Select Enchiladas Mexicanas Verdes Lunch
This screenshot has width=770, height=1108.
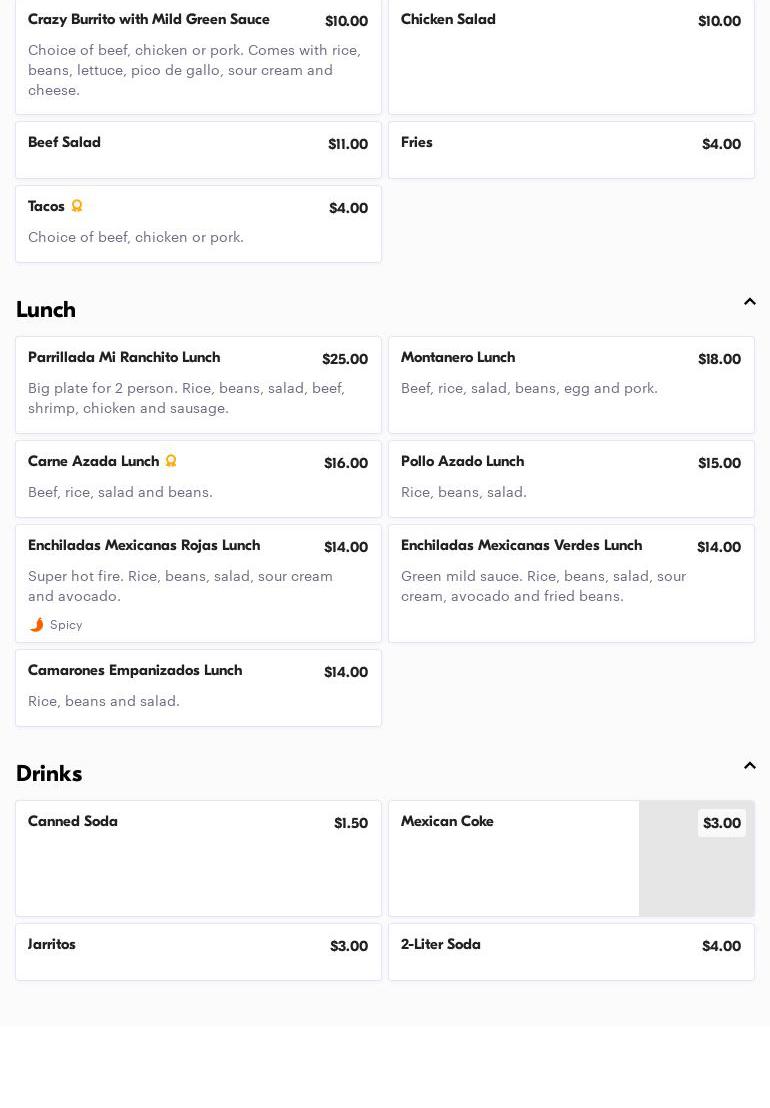pyautogui.click(x=571, y=583)
